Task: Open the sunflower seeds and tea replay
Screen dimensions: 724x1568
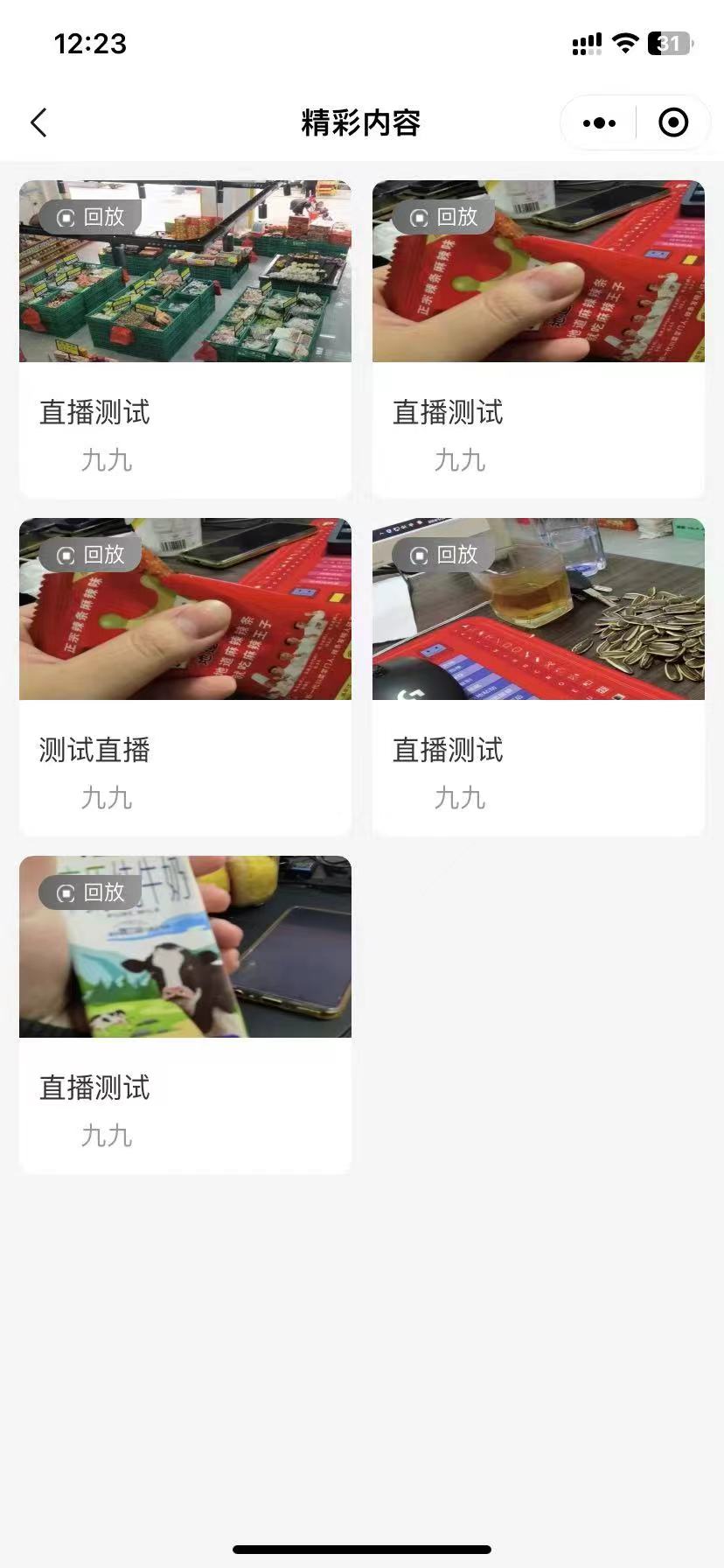Action: pos(538,610)
